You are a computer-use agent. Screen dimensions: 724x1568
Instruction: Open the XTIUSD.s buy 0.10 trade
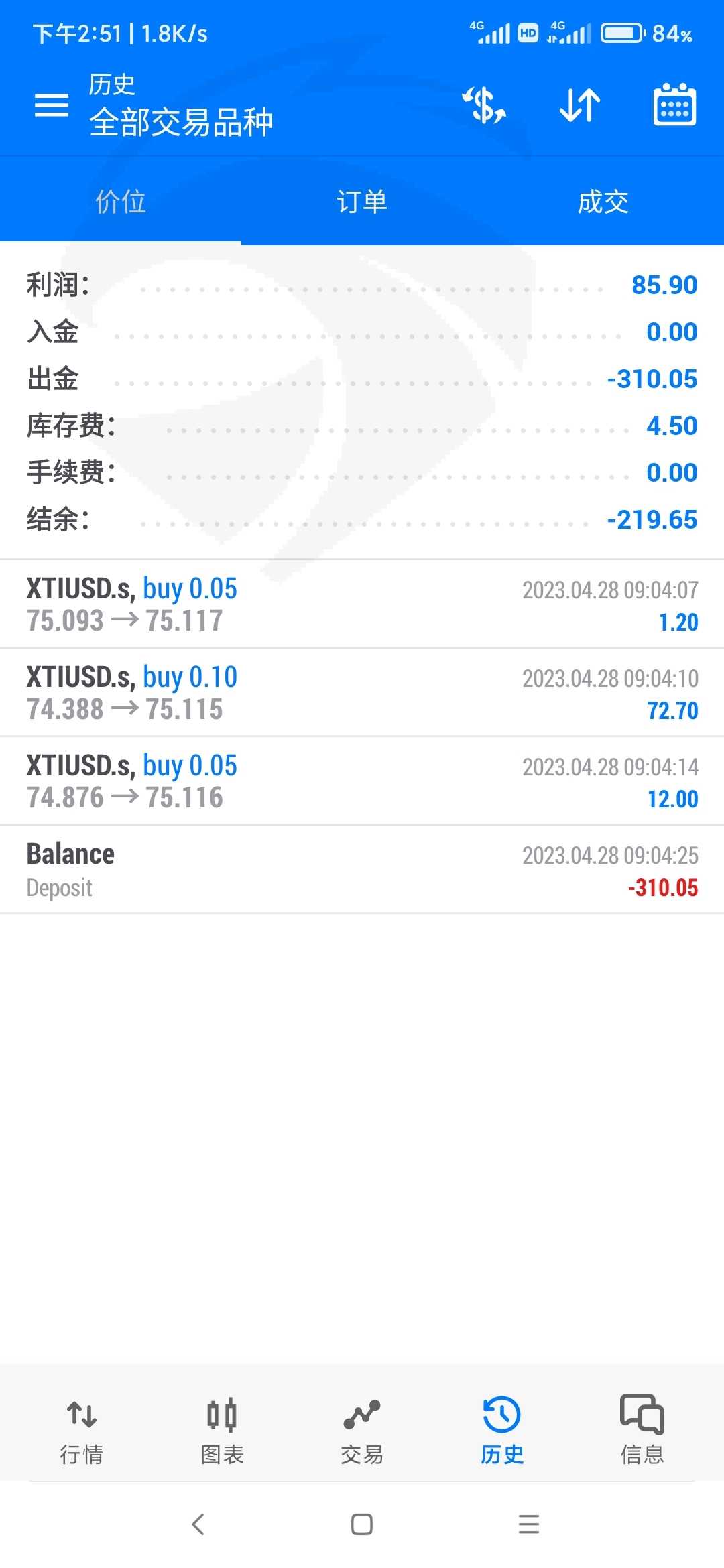click(x=362, y=693)
